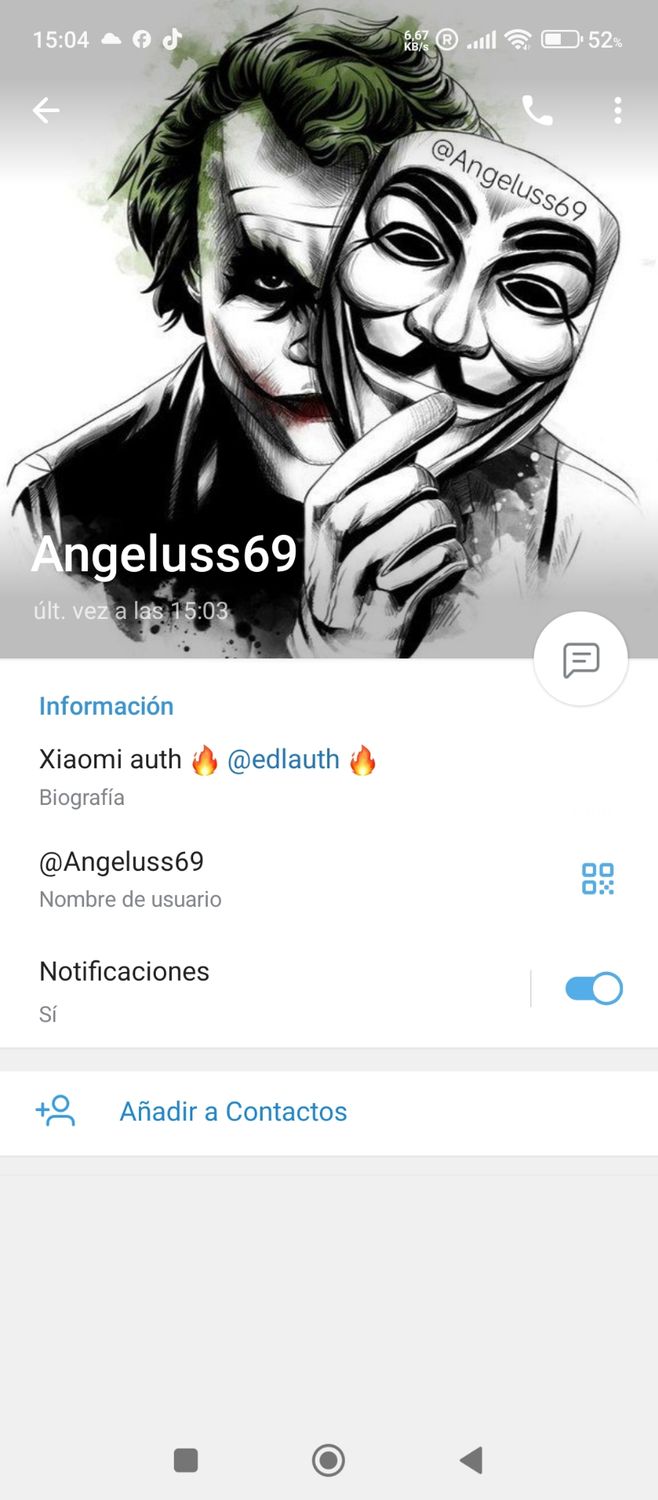The image size is (658, 1500).
Task: Tap the system home button
Action: pyautogui.click(x=328, y=1460)
